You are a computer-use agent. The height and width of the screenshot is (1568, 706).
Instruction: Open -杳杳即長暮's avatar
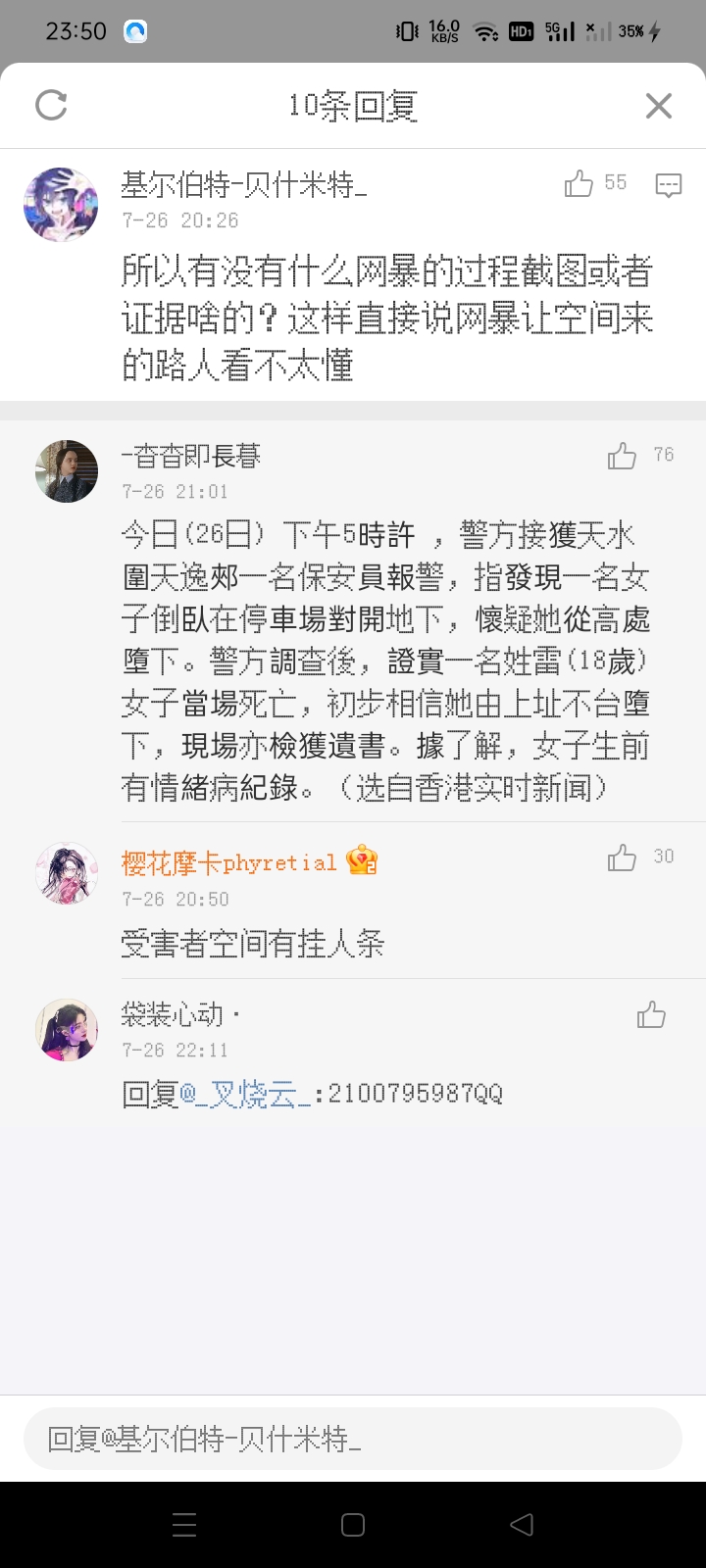(67, 471)
